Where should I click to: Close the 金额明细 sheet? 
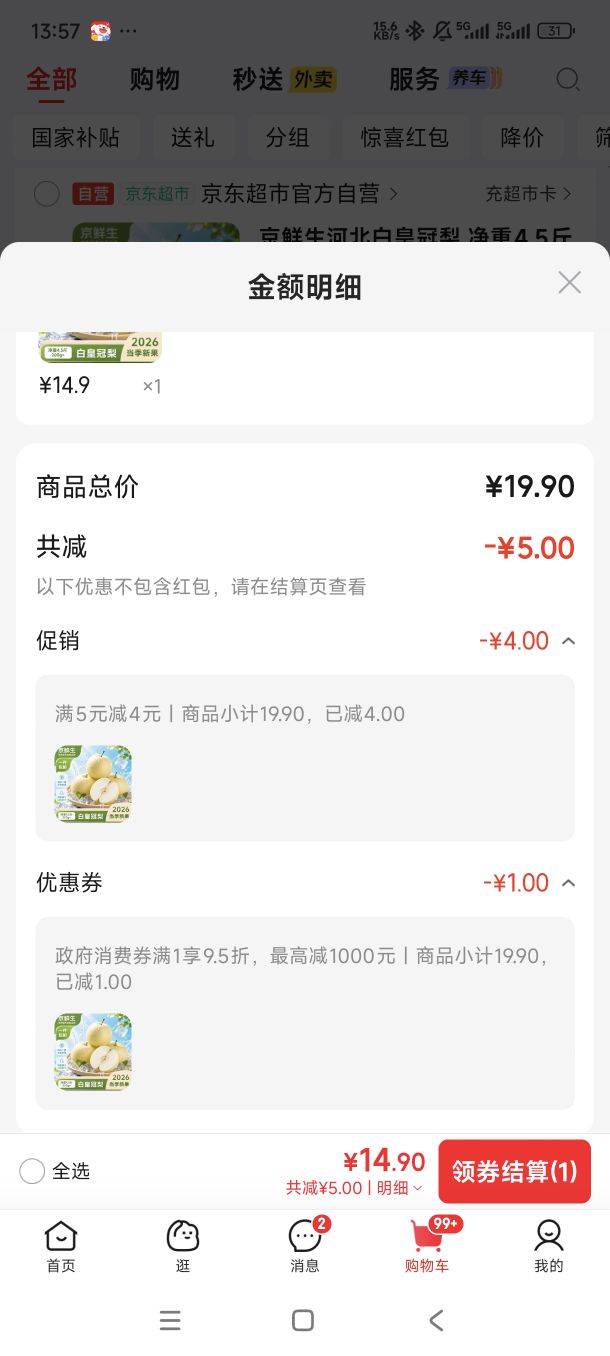[x=569, y=283]
